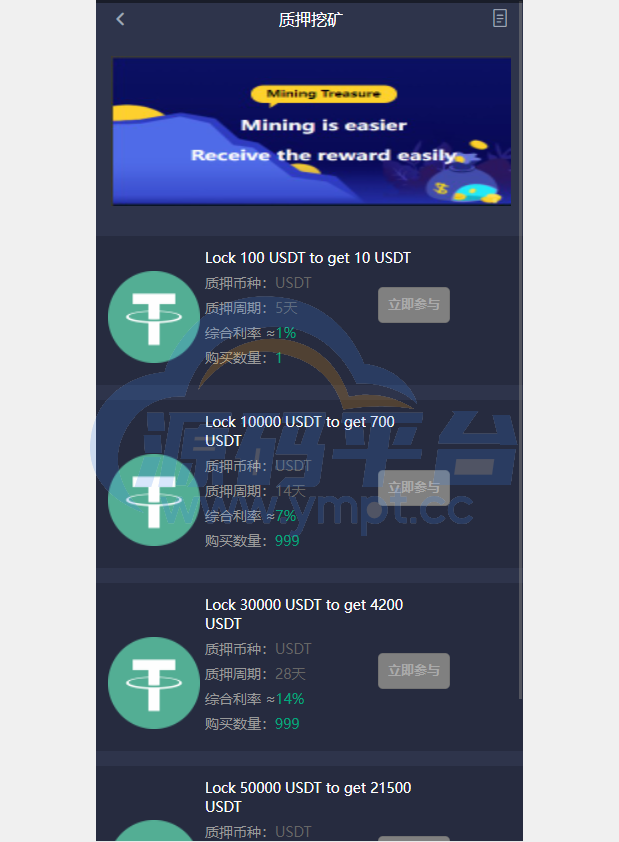The height and width of the screenshot is (842, 619).
Task: Tap 立即参与 for Lock 10000 USDT
Action: pos(413,488)
